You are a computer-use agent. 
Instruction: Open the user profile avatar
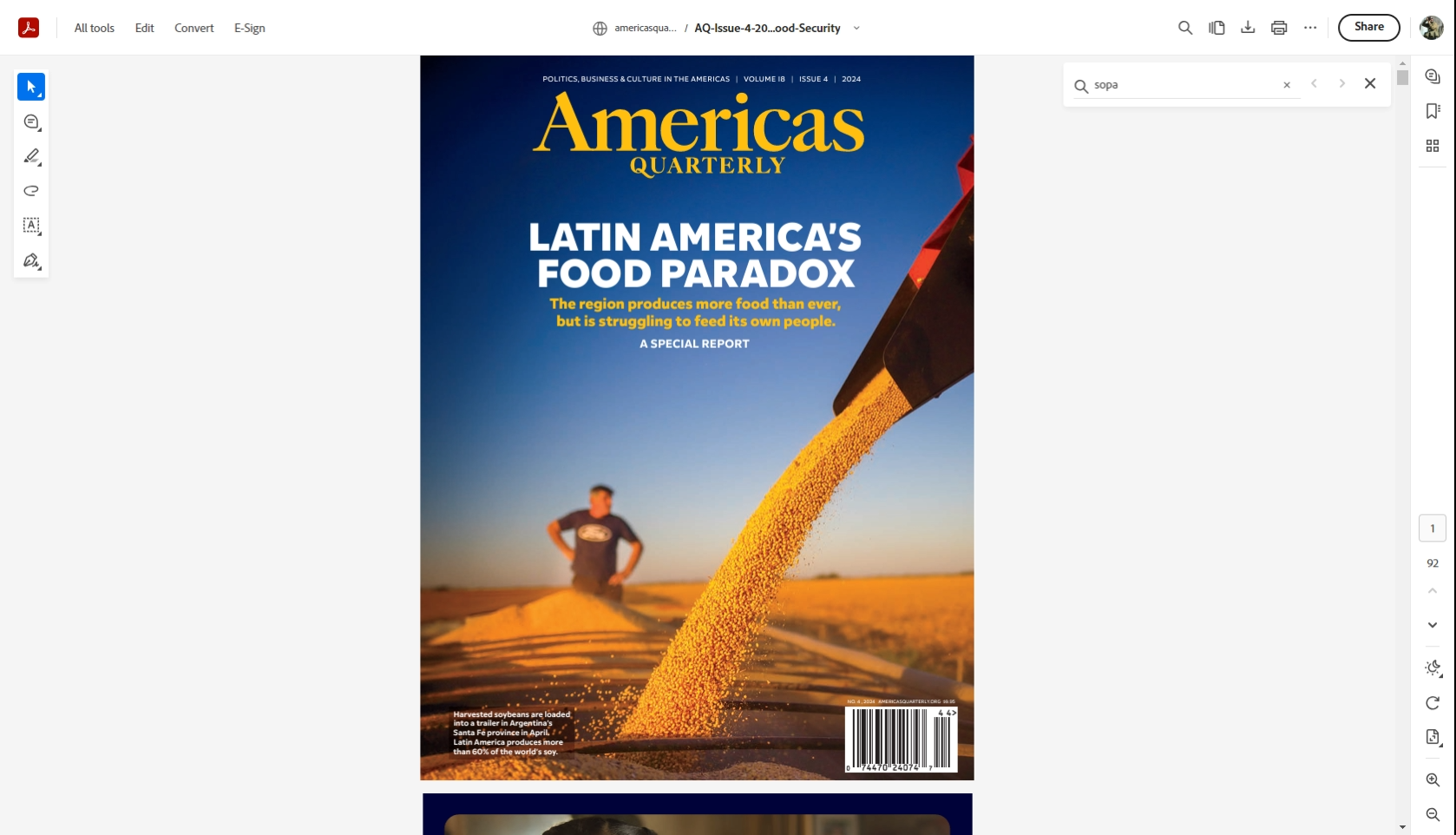1431,28
